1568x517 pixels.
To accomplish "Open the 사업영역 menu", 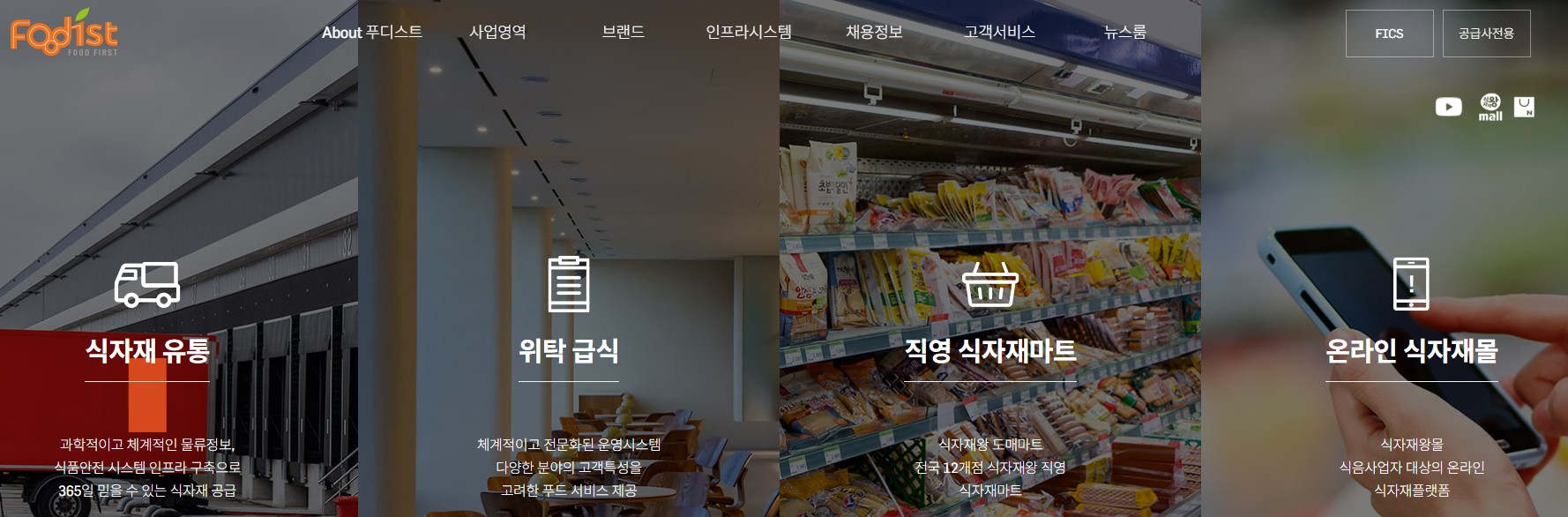I will coord(497,33).
